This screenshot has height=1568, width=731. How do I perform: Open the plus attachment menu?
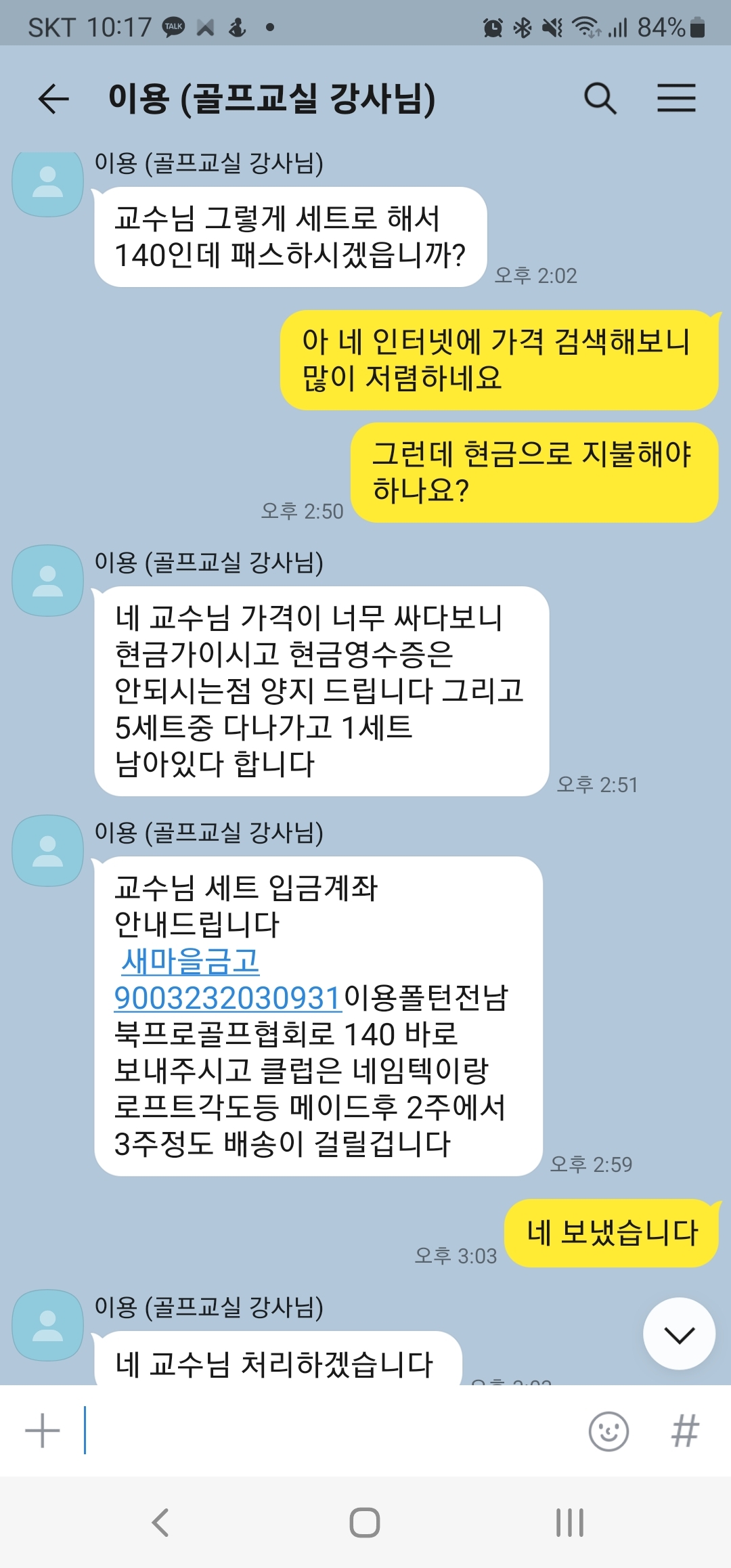click(43, 1431)
